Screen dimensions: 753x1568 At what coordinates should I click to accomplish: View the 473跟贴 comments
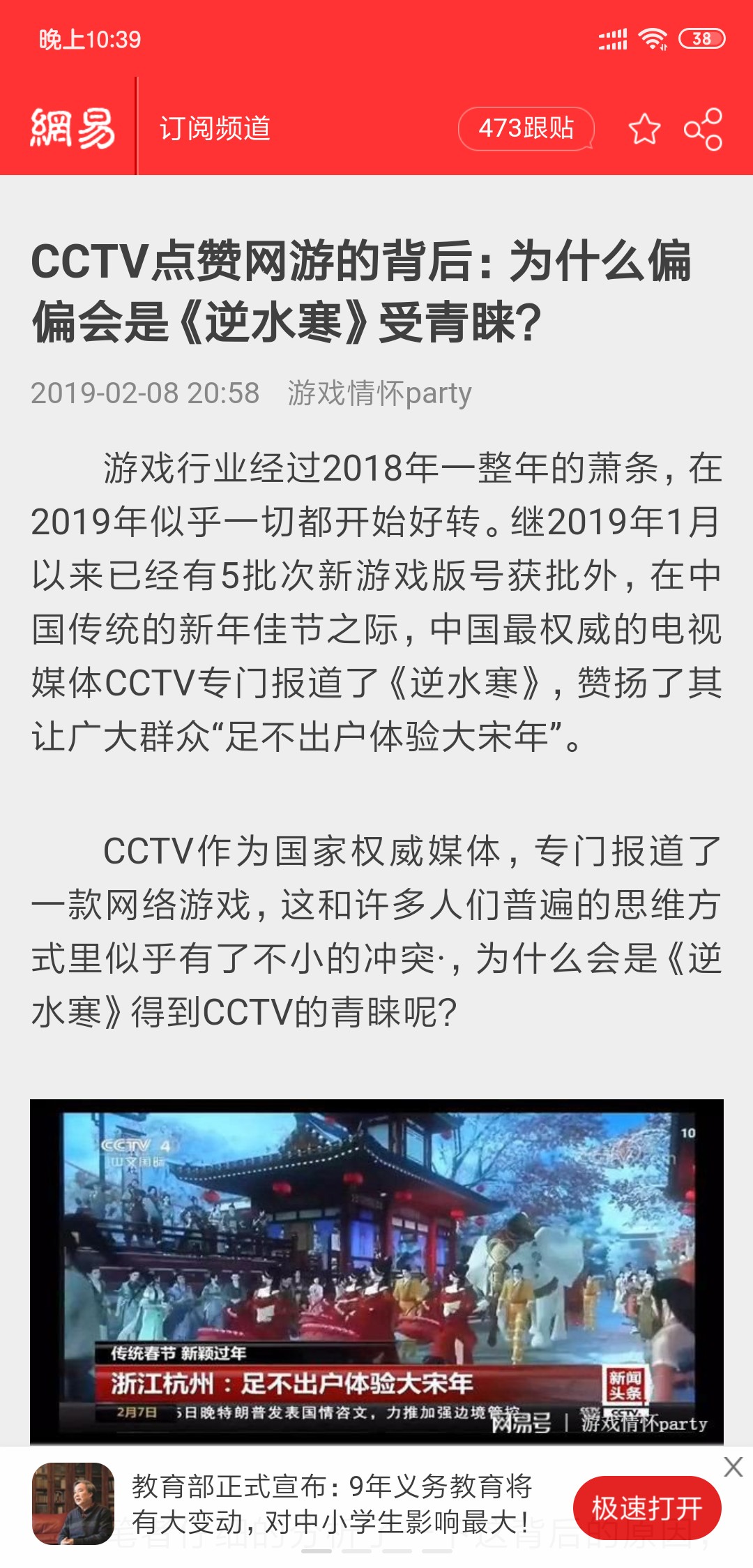(x=526, y=128)
